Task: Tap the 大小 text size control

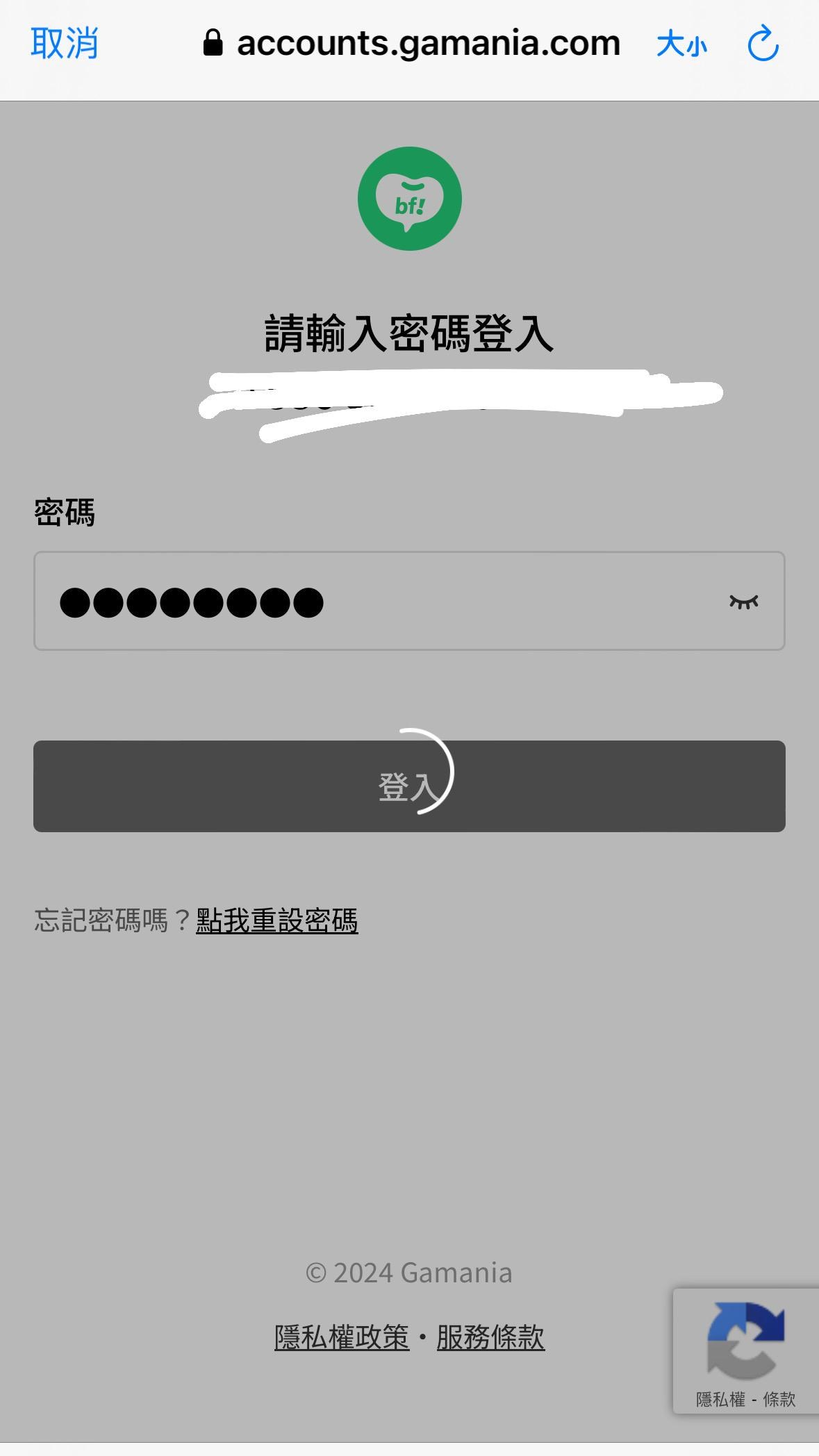Action: tap(684, 43)
